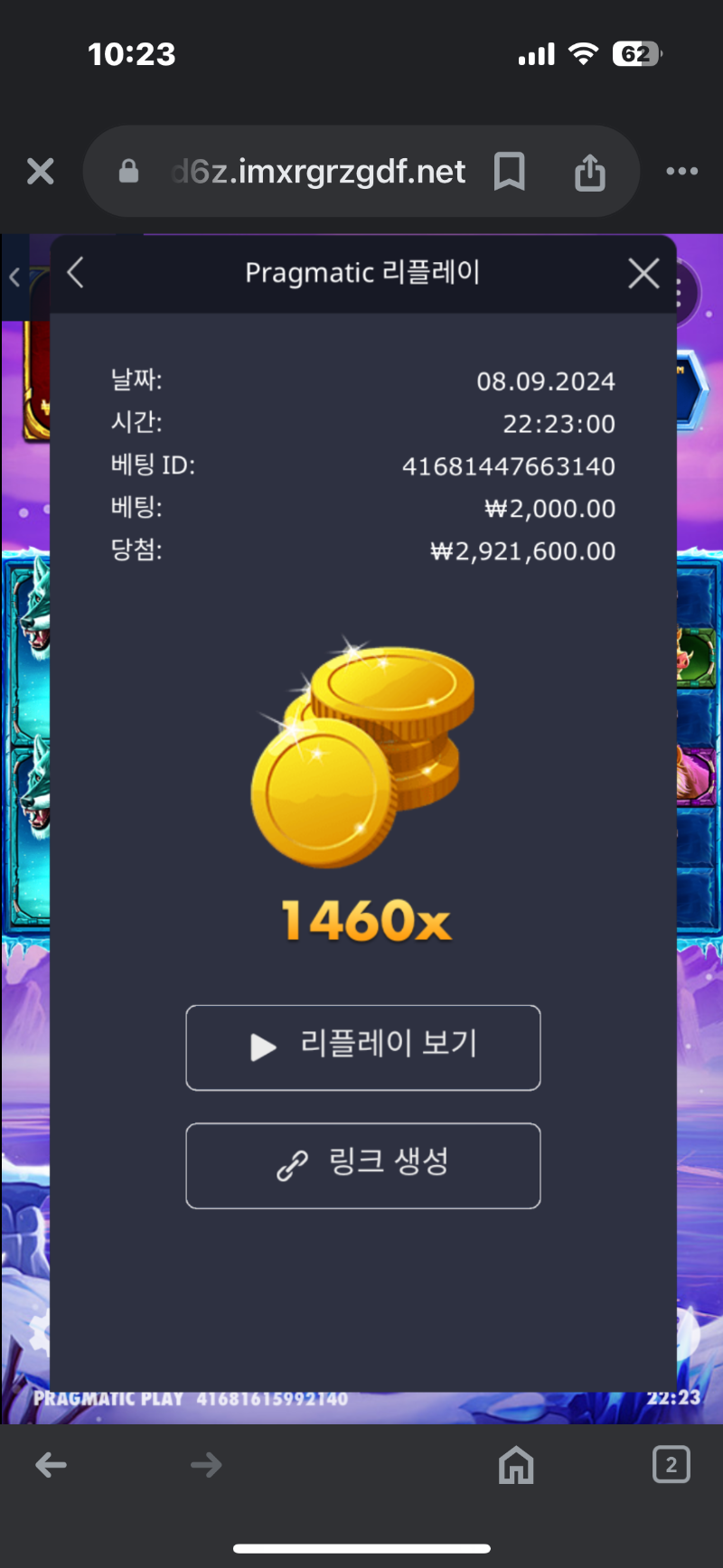Image resolution: width=723 pixels, height=1568 pixels.
Task: Navigate back in the browser
Action: (x=52, y=1465)
